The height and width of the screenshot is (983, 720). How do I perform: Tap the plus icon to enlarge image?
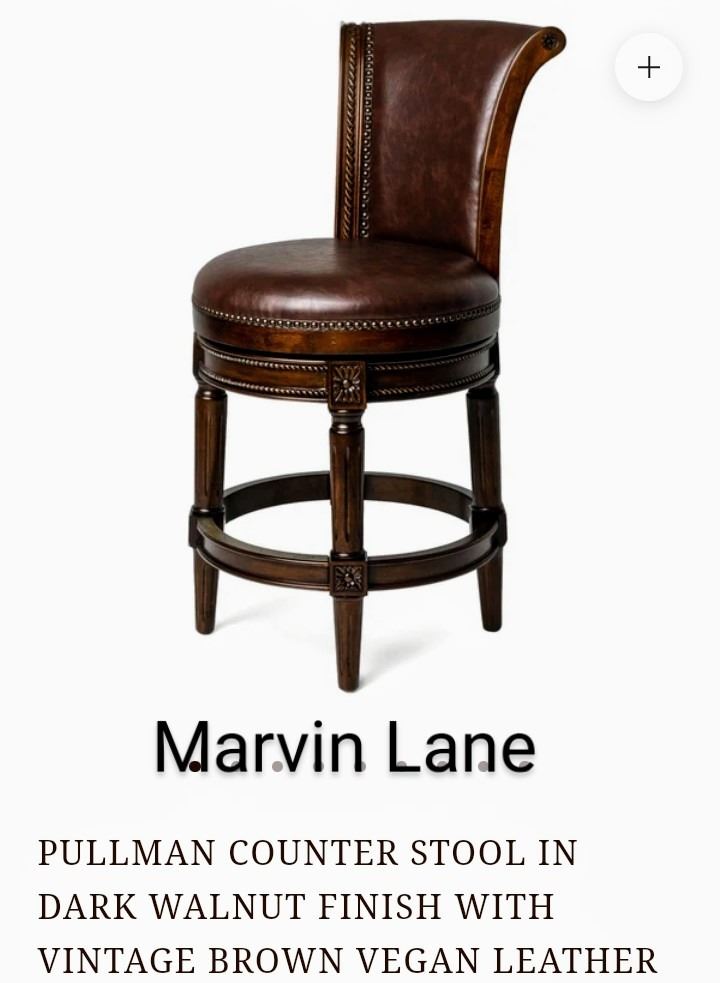point(649,67)
